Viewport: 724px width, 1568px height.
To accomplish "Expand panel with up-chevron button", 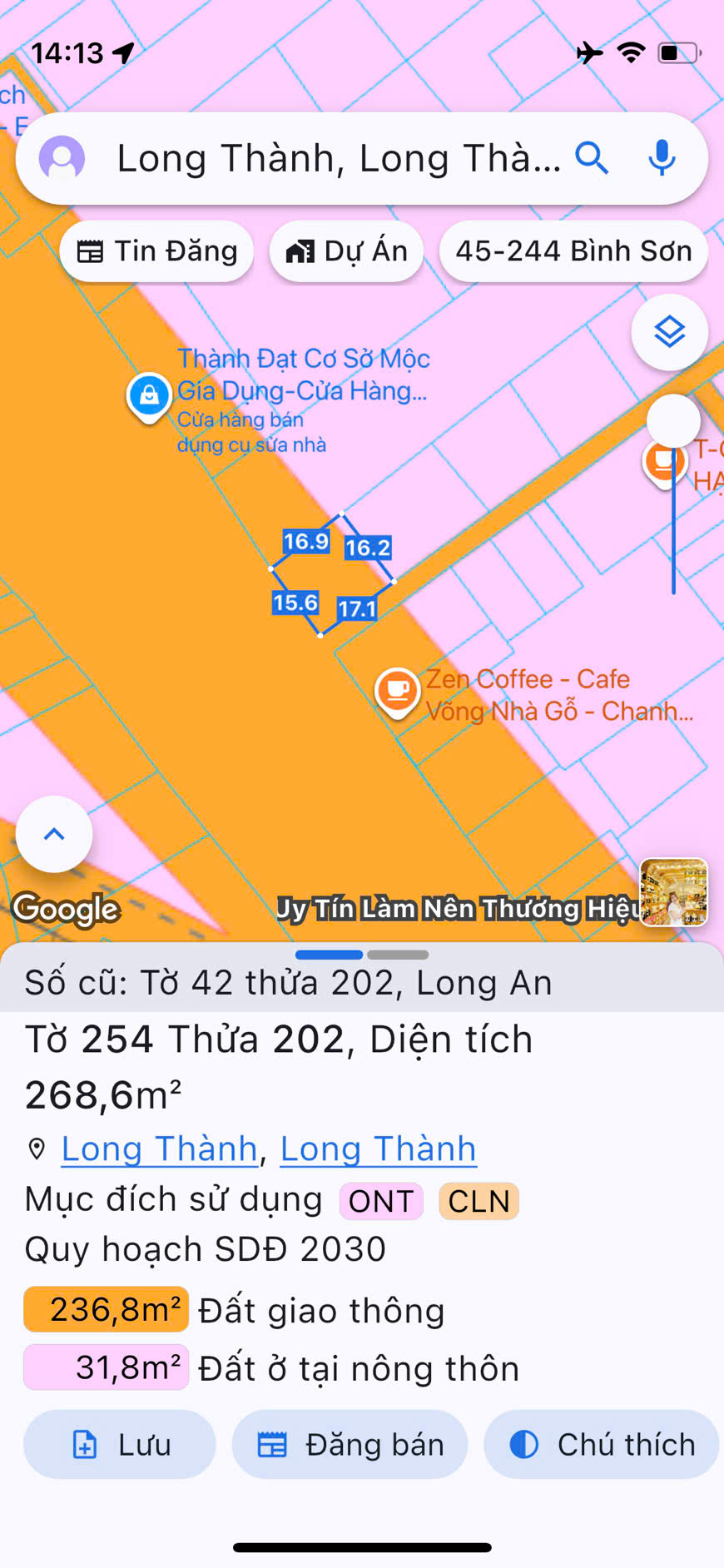I will click(54, 834).
